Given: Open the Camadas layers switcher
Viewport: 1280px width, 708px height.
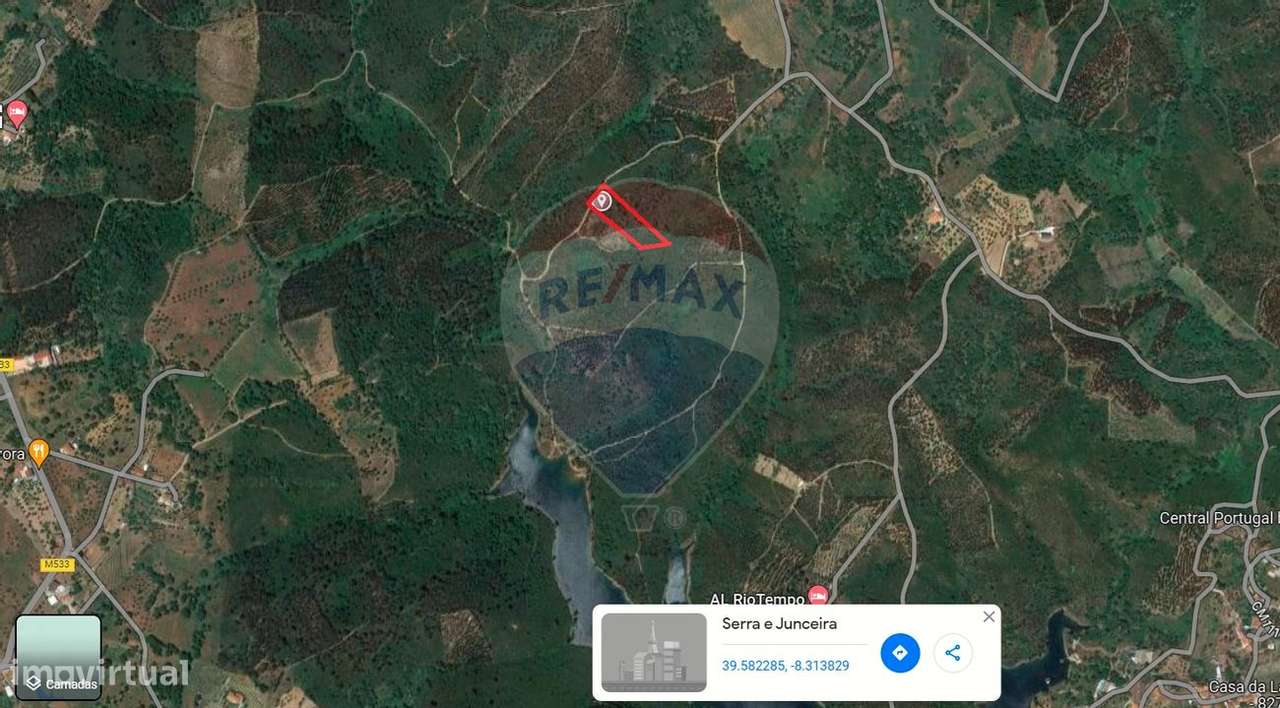Looking at the screenshot, I should (58, 657).
